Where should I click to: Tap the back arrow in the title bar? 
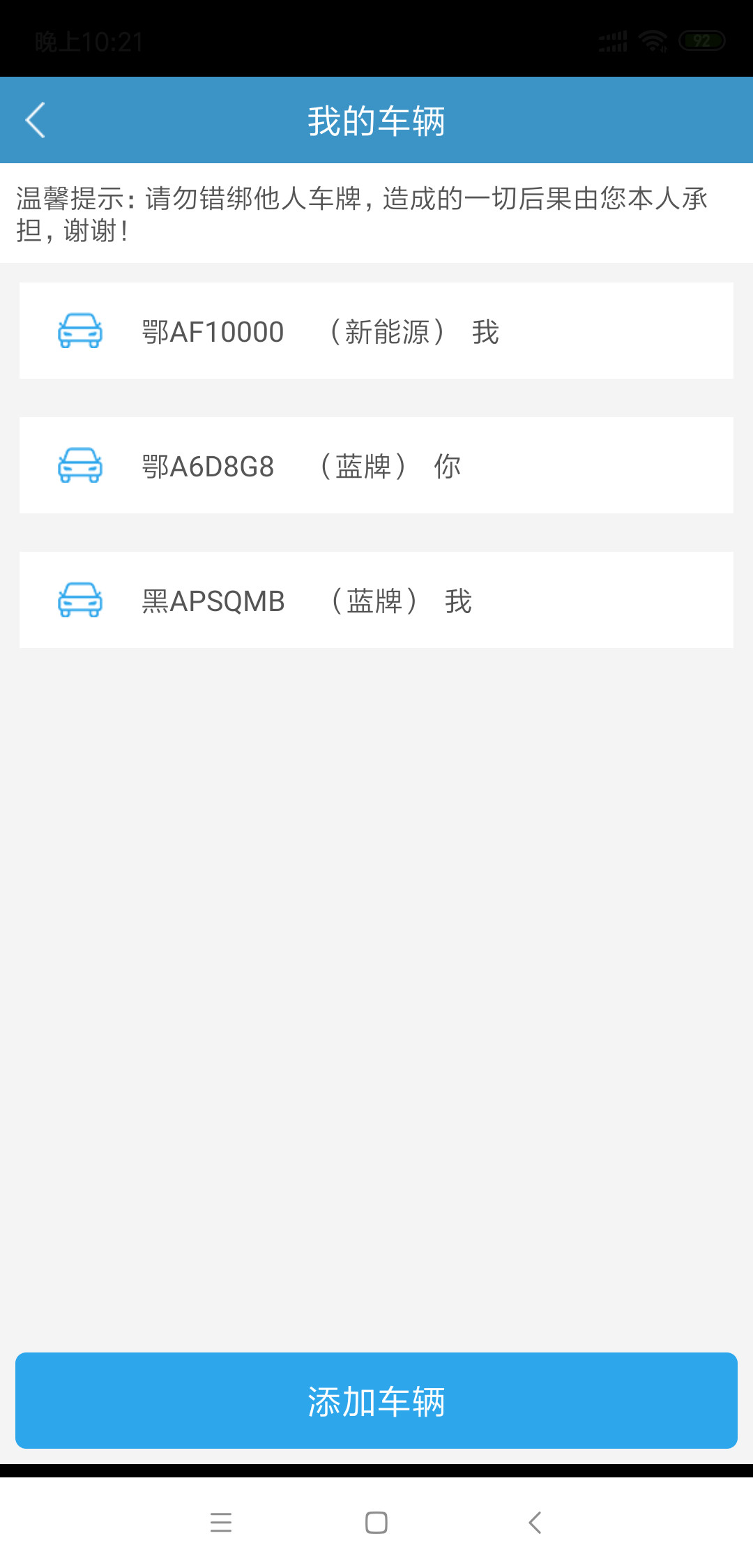(36, 119)
